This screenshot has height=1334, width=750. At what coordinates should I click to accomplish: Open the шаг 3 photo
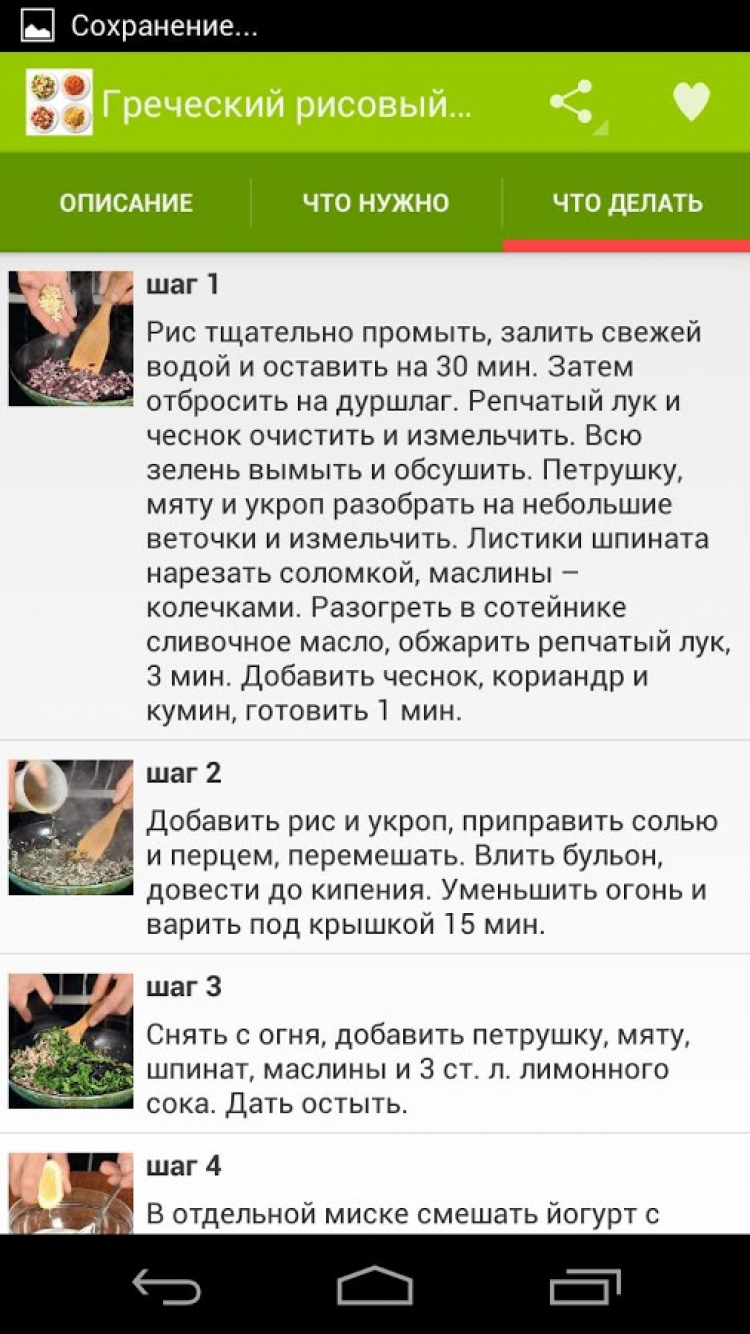[71, 1041]
